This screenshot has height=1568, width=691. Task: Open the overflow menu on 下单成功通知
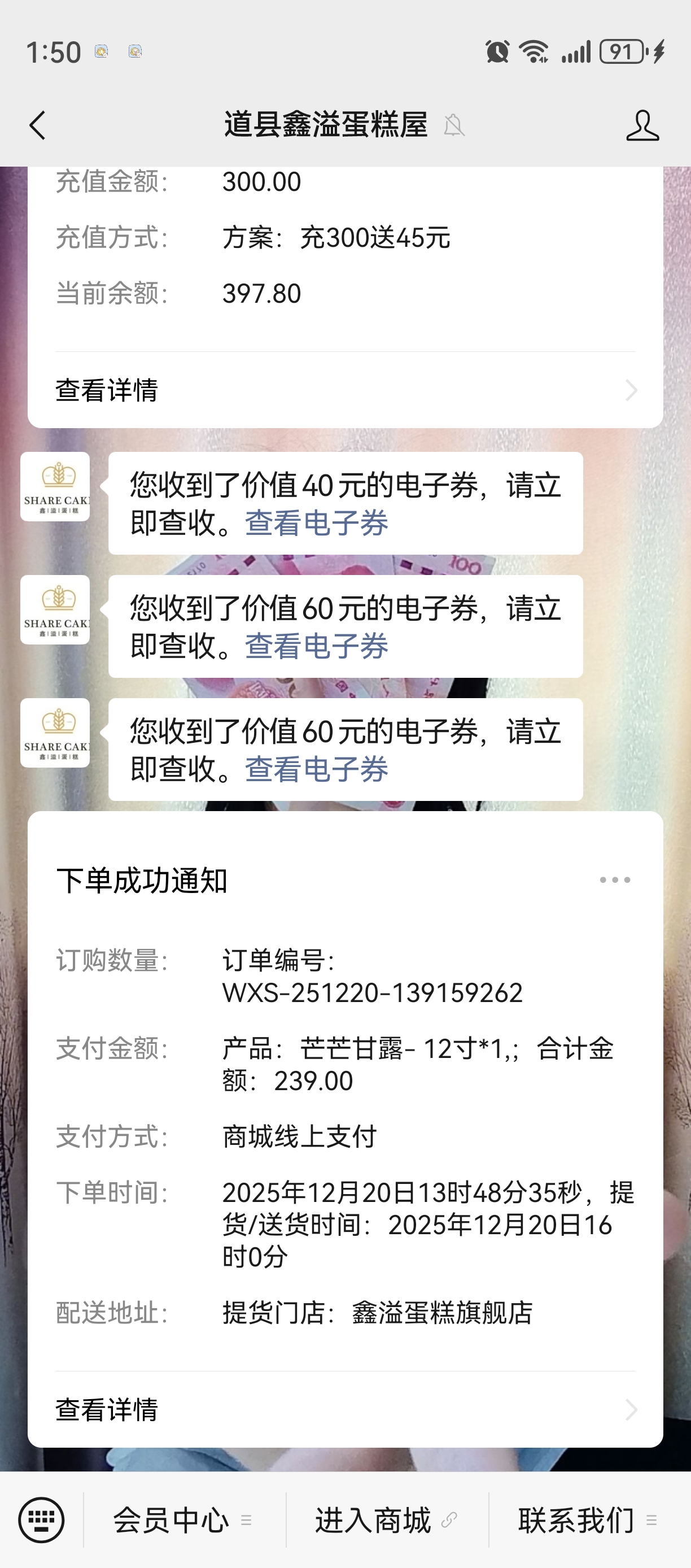coord(614,880)
